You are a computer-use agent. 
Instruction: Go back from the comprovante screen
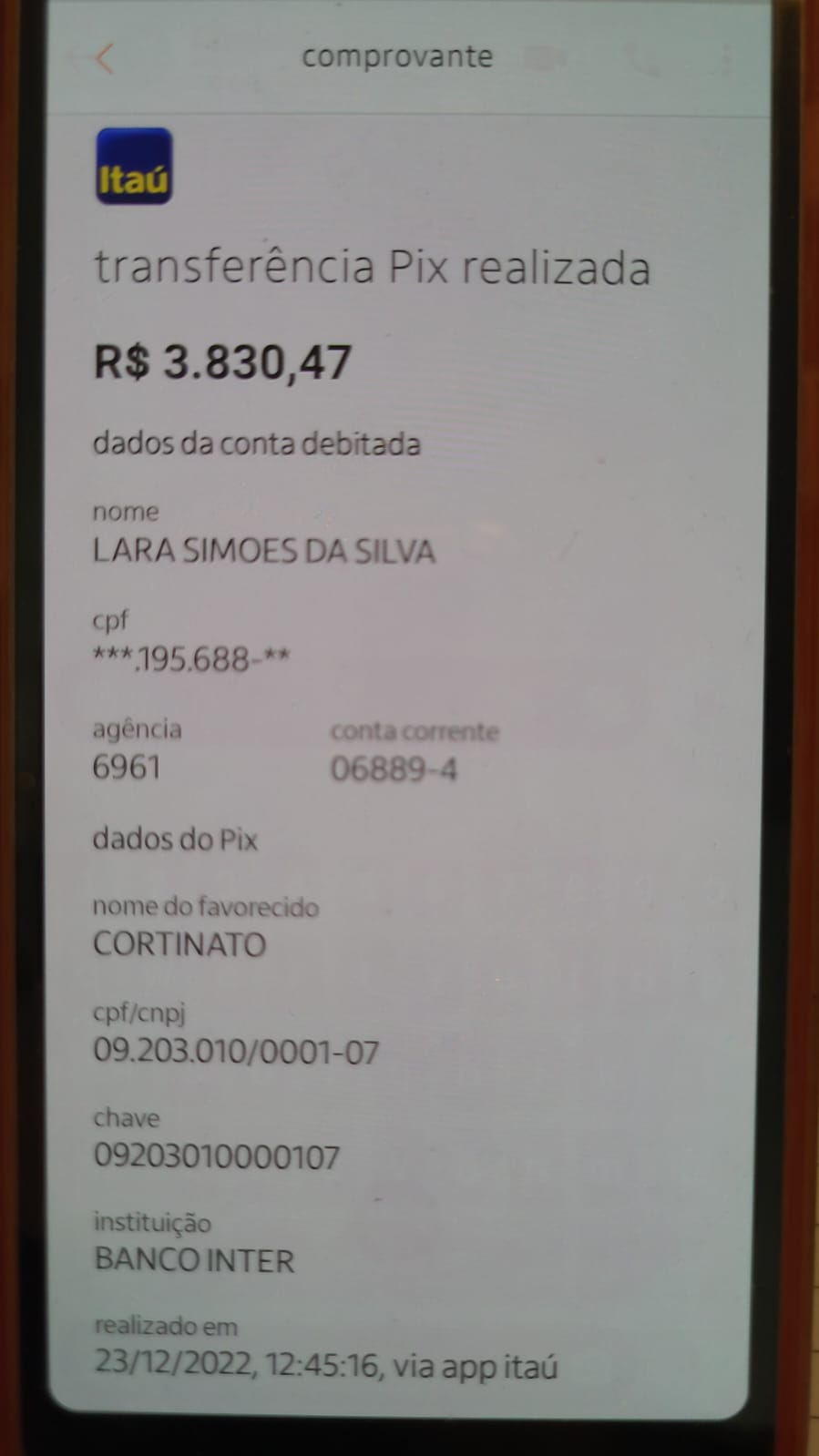pos(105,59)
